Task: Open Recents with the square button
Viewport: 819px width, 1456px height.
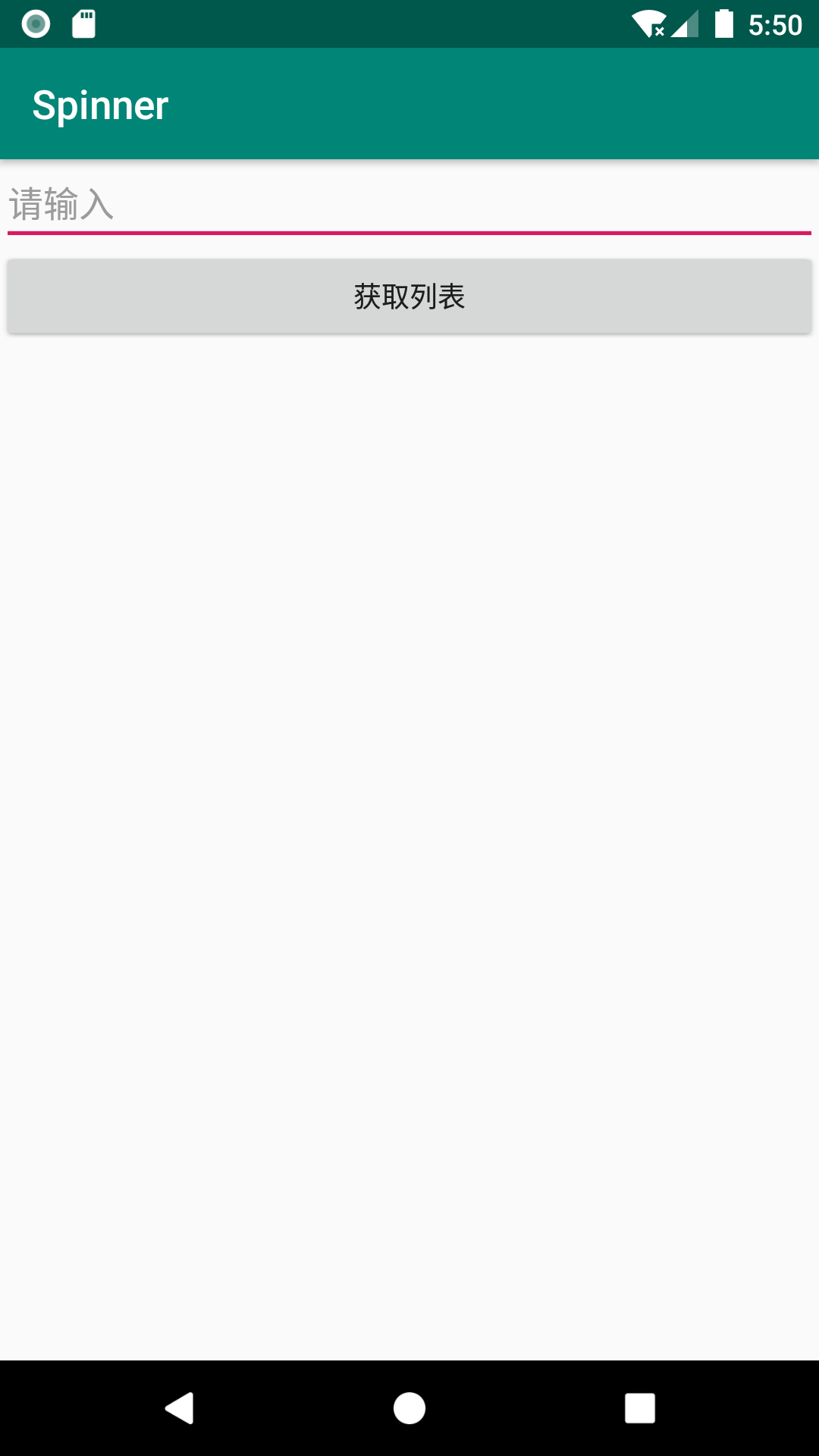Action: (641, 1408)
